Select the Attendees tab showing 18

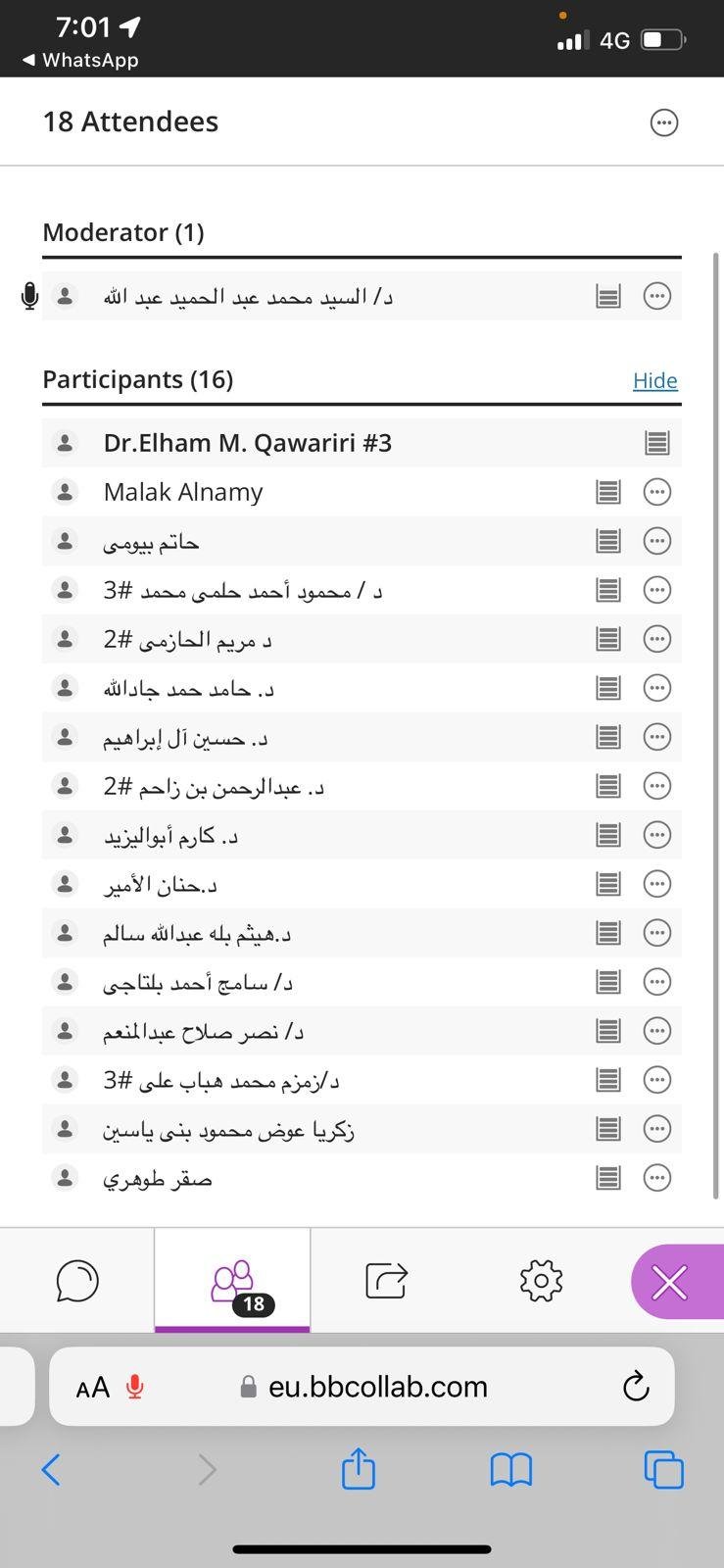(232, 1280)
